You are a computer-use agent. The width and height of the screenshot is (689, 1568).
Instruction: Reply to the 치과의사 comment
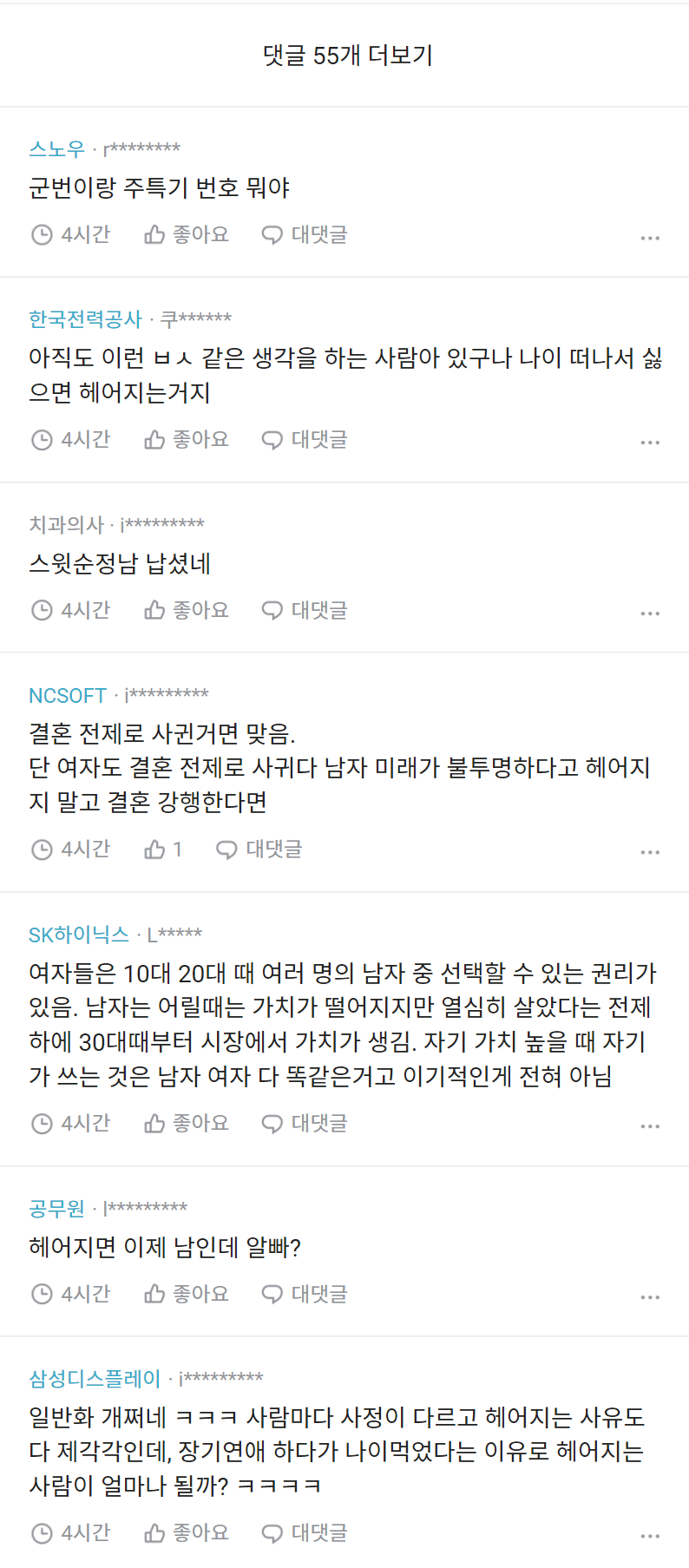[305, 610]
